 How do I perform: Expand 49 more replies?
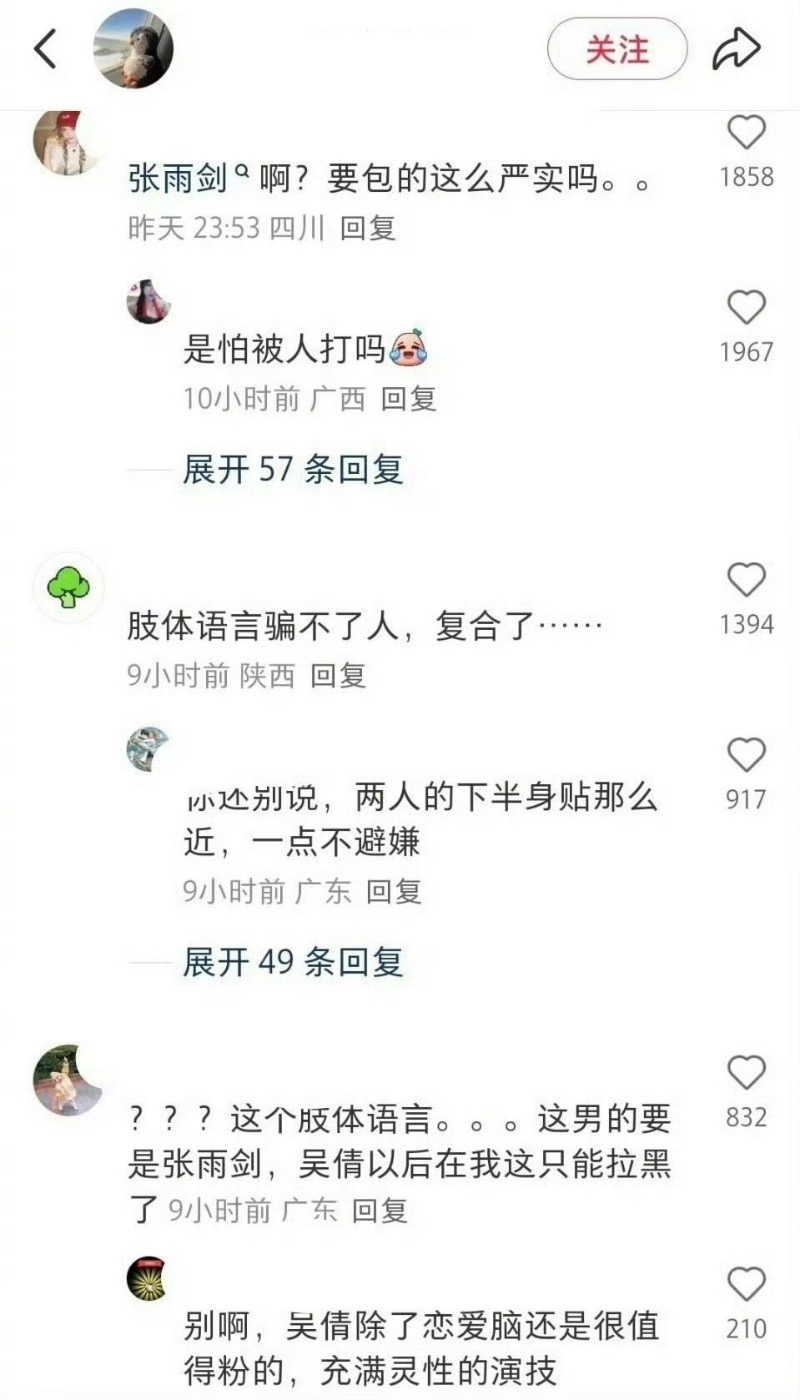[x=292, y=962]
